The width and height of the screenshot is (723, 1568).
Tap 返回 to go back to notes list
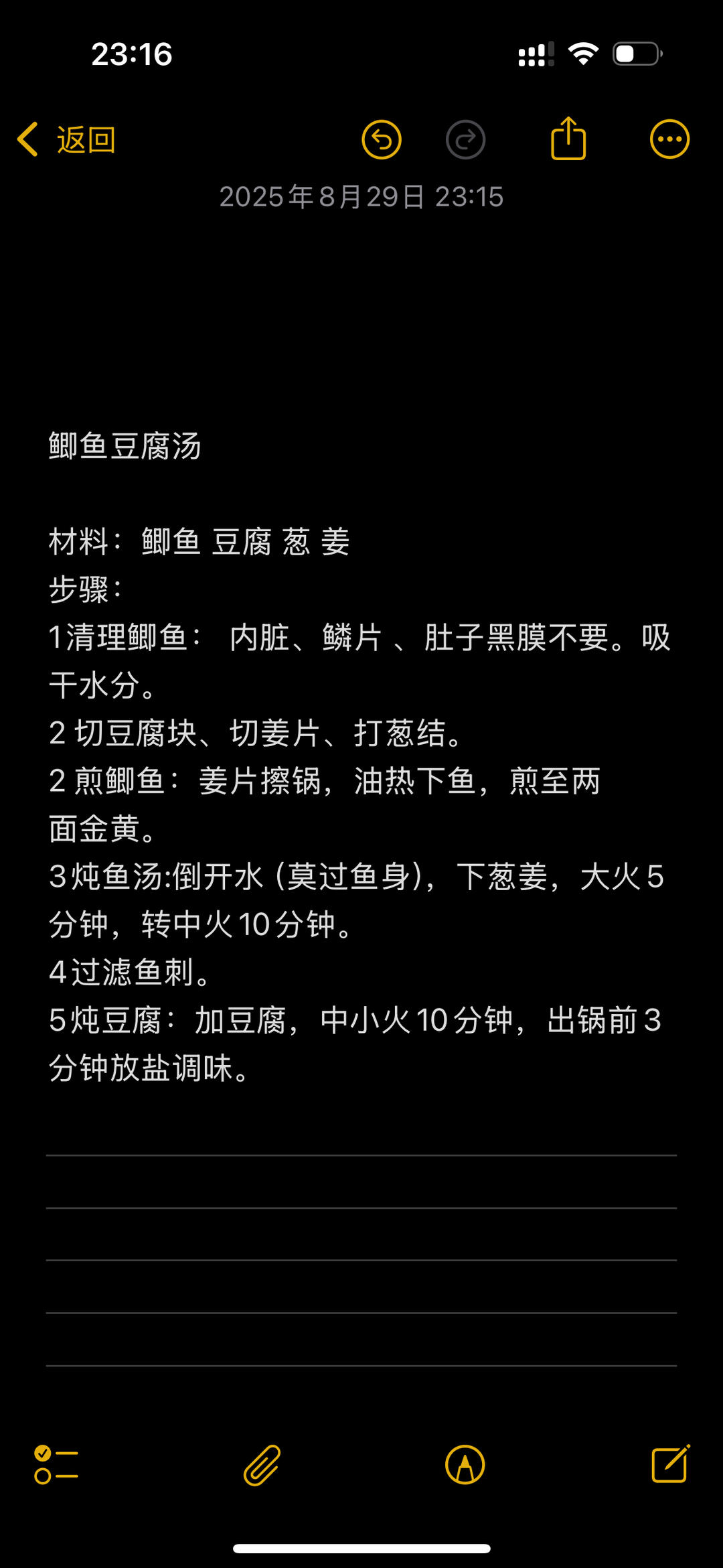[x=67, y=139]
